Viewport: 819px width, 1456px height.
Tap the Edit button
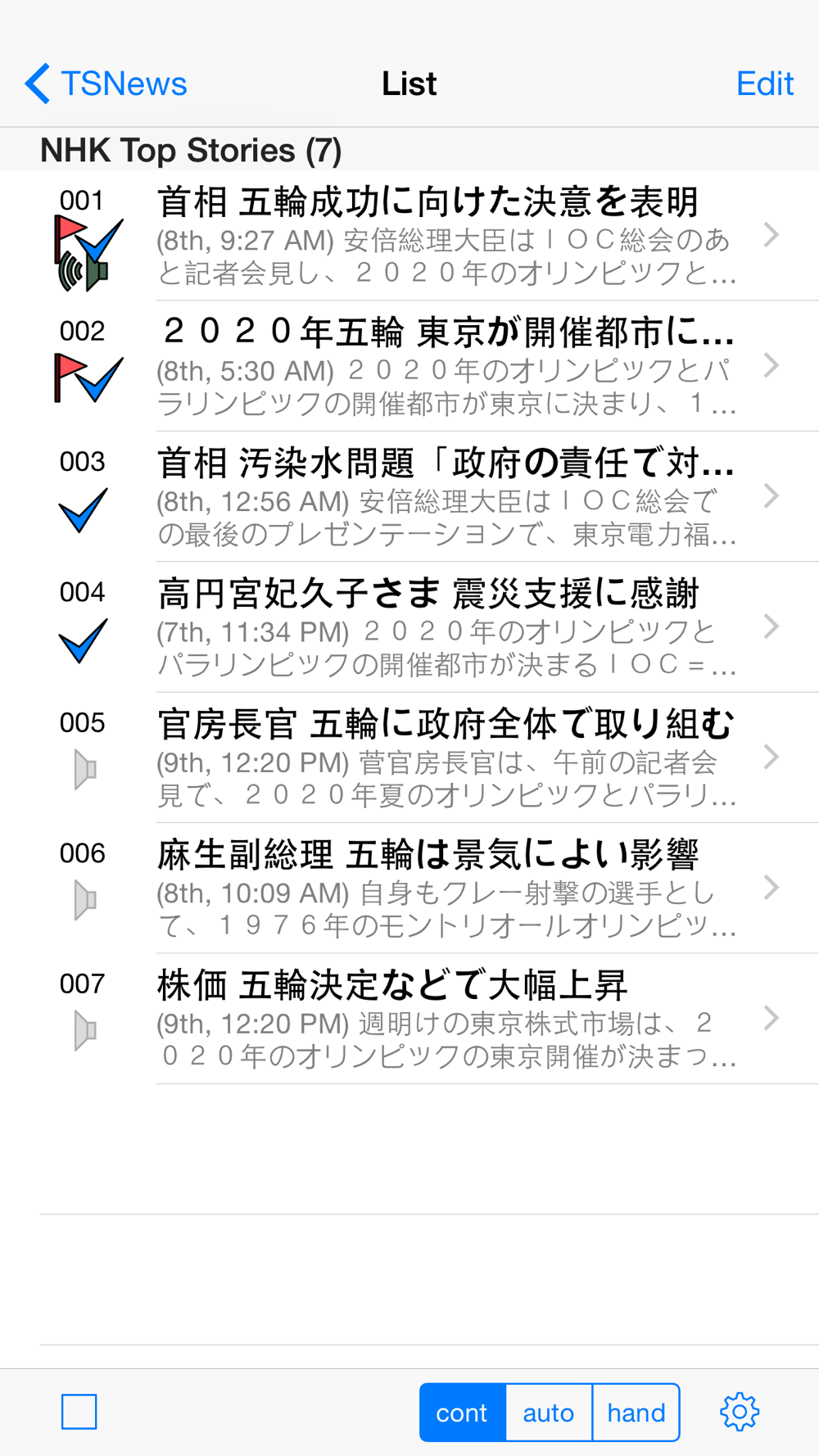pos(764,84)
